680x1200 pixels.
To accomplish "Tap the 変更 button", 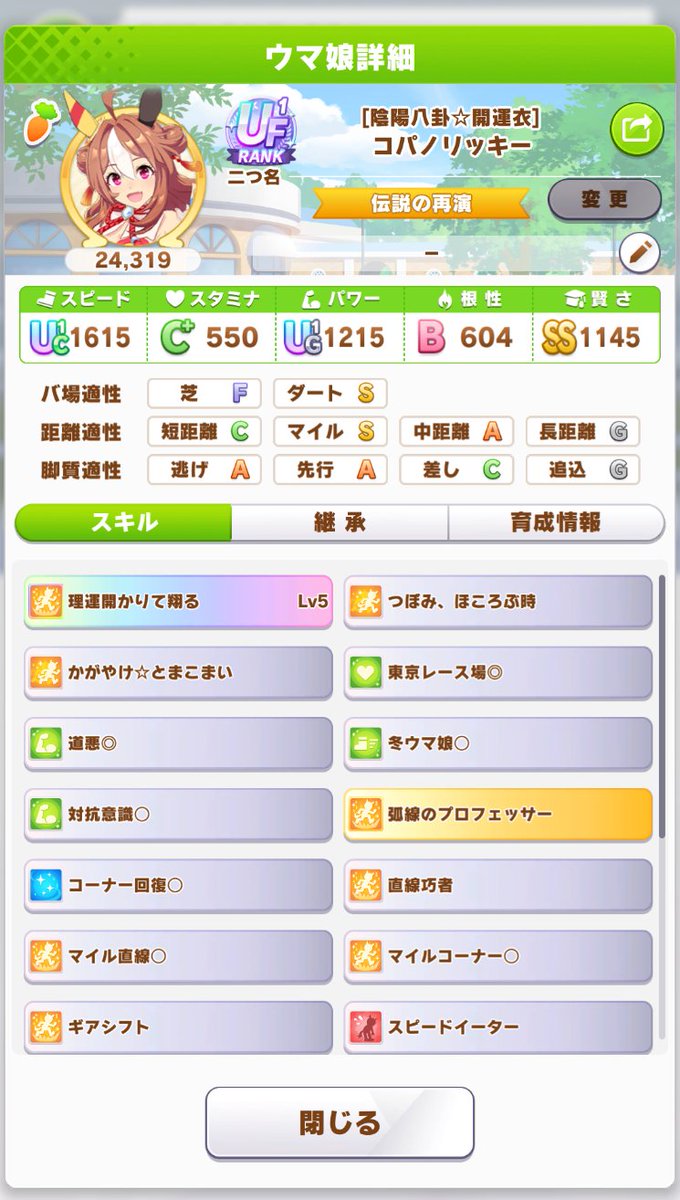I will [x=604, y=199].
